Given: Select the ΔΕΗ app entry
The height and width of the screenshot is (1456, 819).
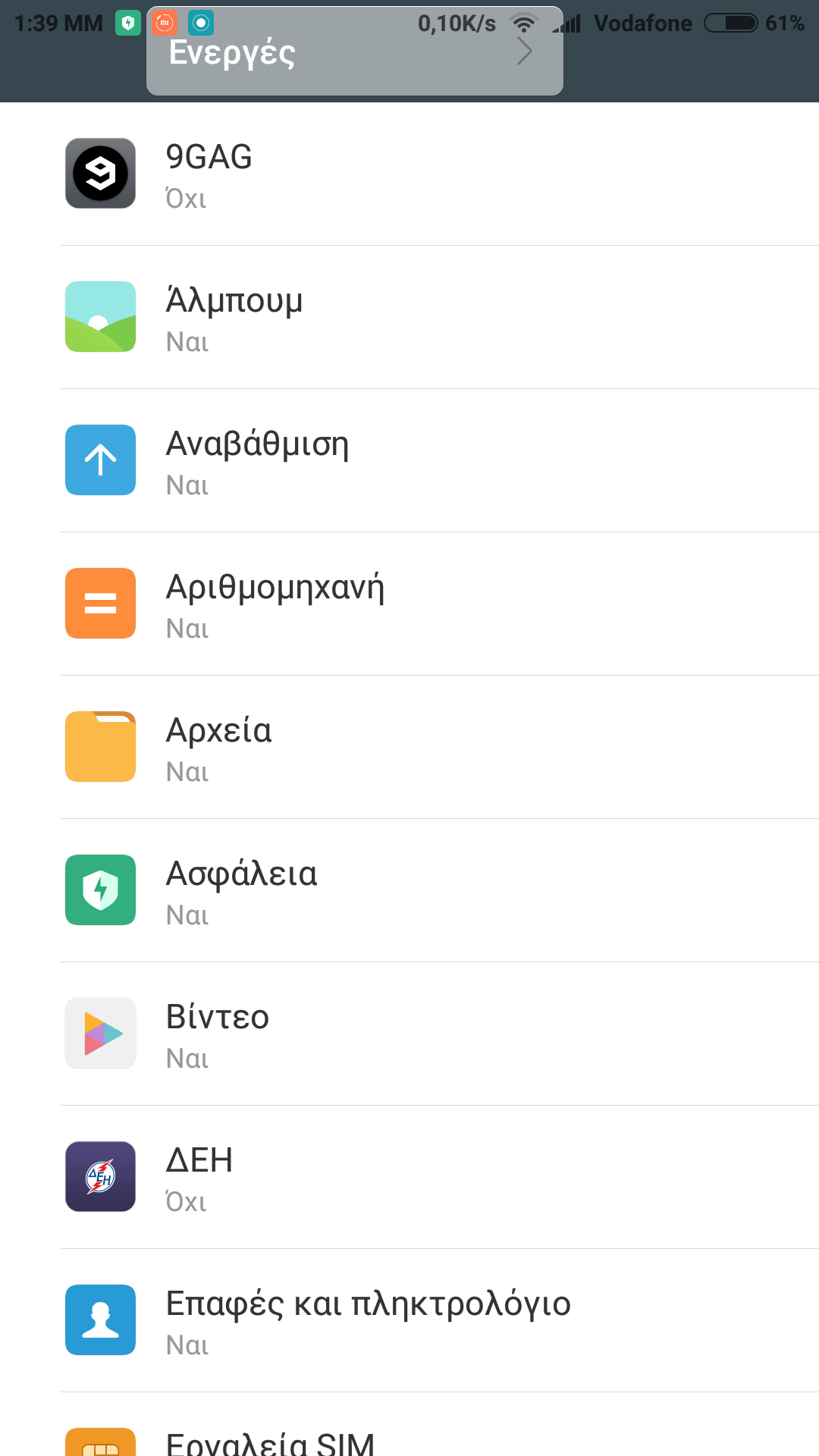Looking at the screenshot, I should [409, 1177].
